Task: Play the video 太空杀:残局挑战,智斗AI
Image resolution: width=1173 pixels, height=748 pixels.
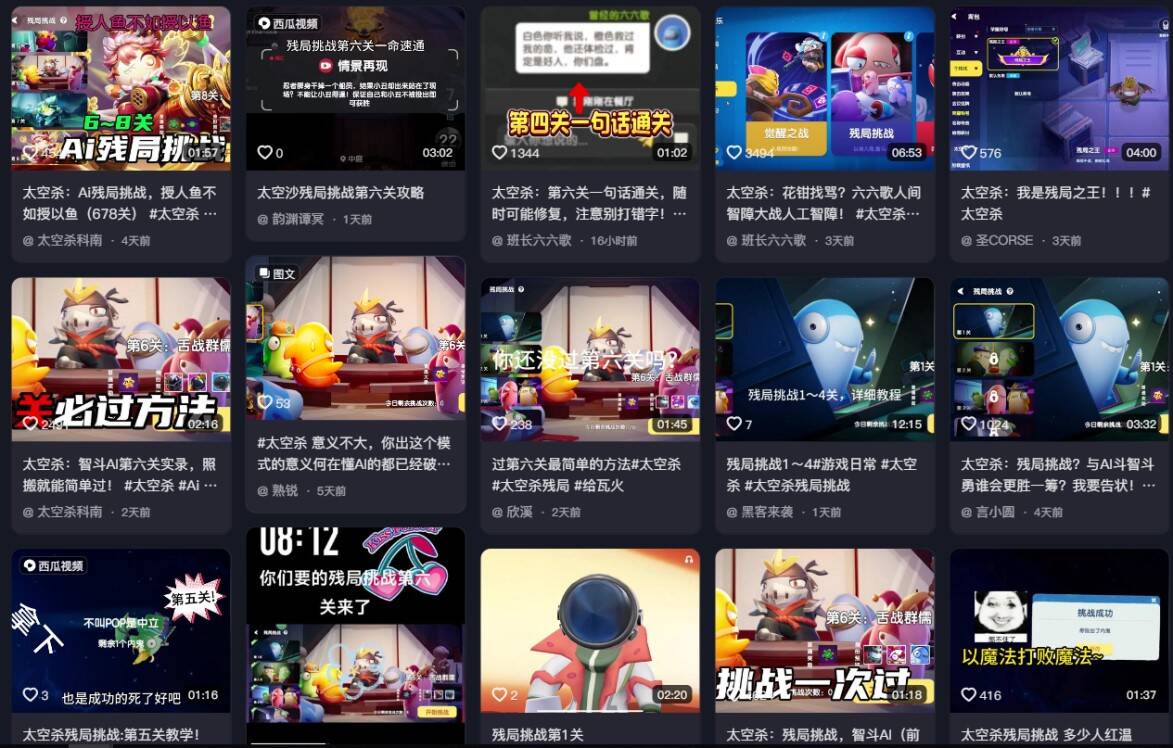Action: coord(824,630)
